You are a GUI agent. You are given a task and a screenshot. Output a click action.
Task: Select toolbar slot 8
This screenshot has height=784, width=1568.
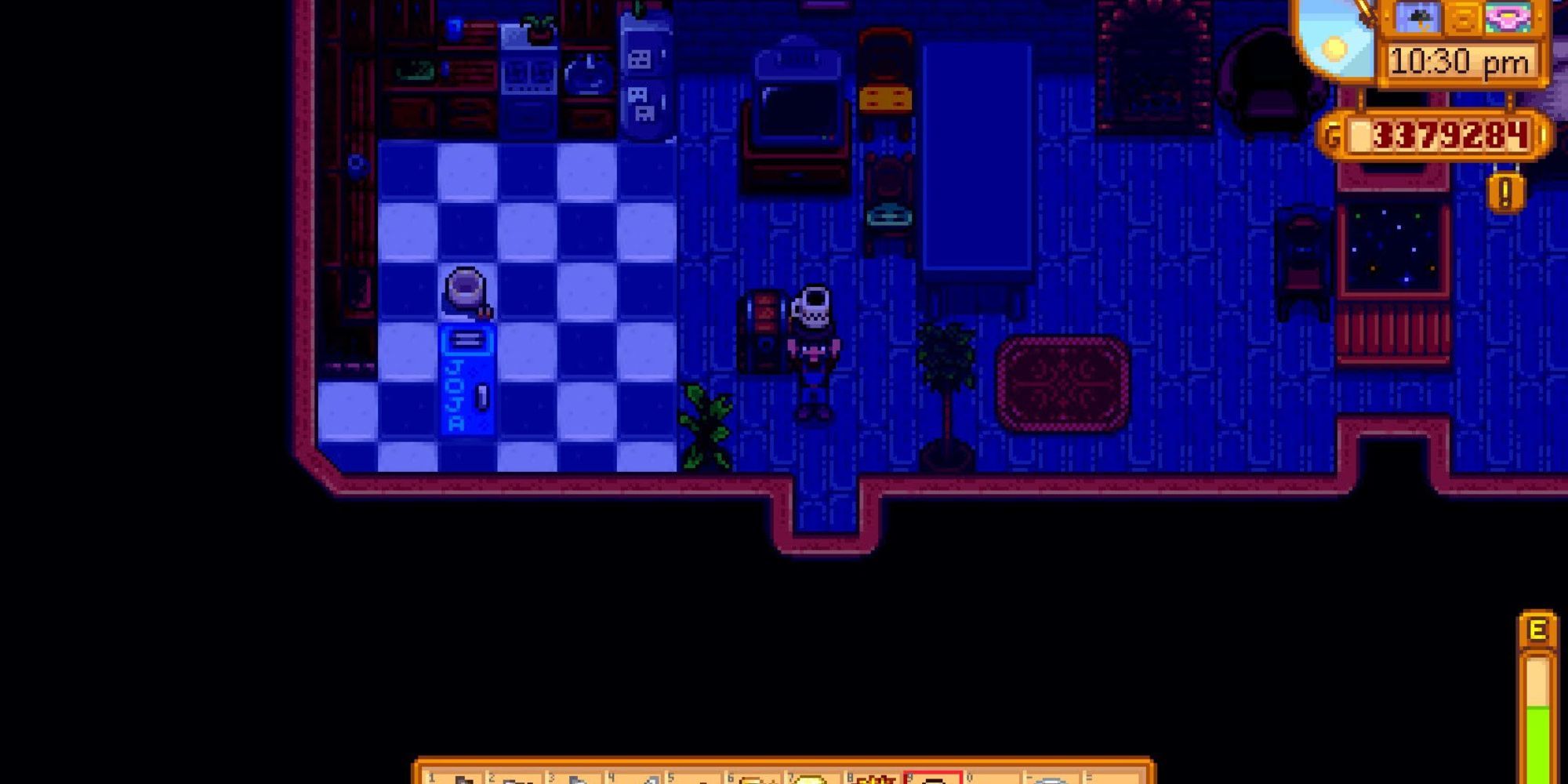coord(874,778)
